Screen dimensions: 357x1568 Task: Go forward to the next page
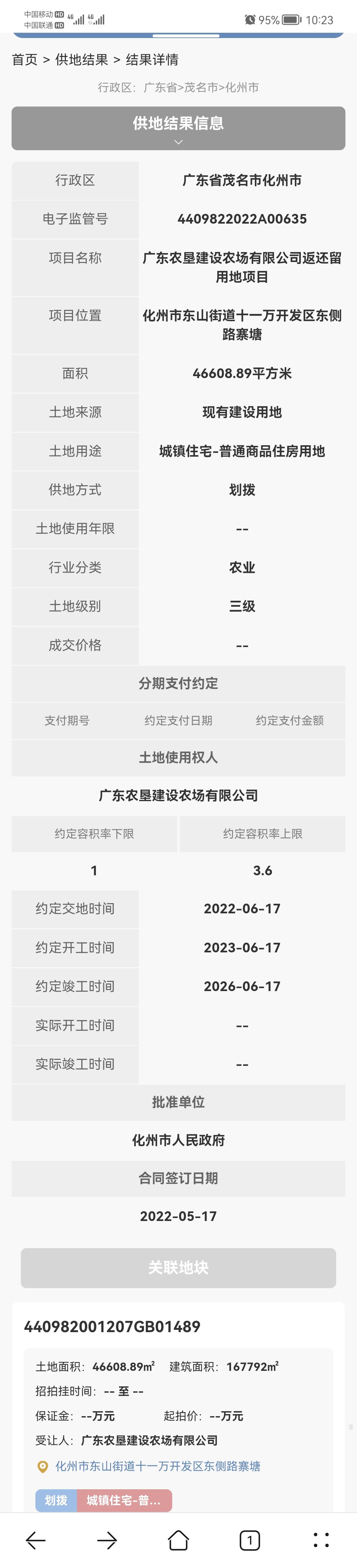point(107,1540)
